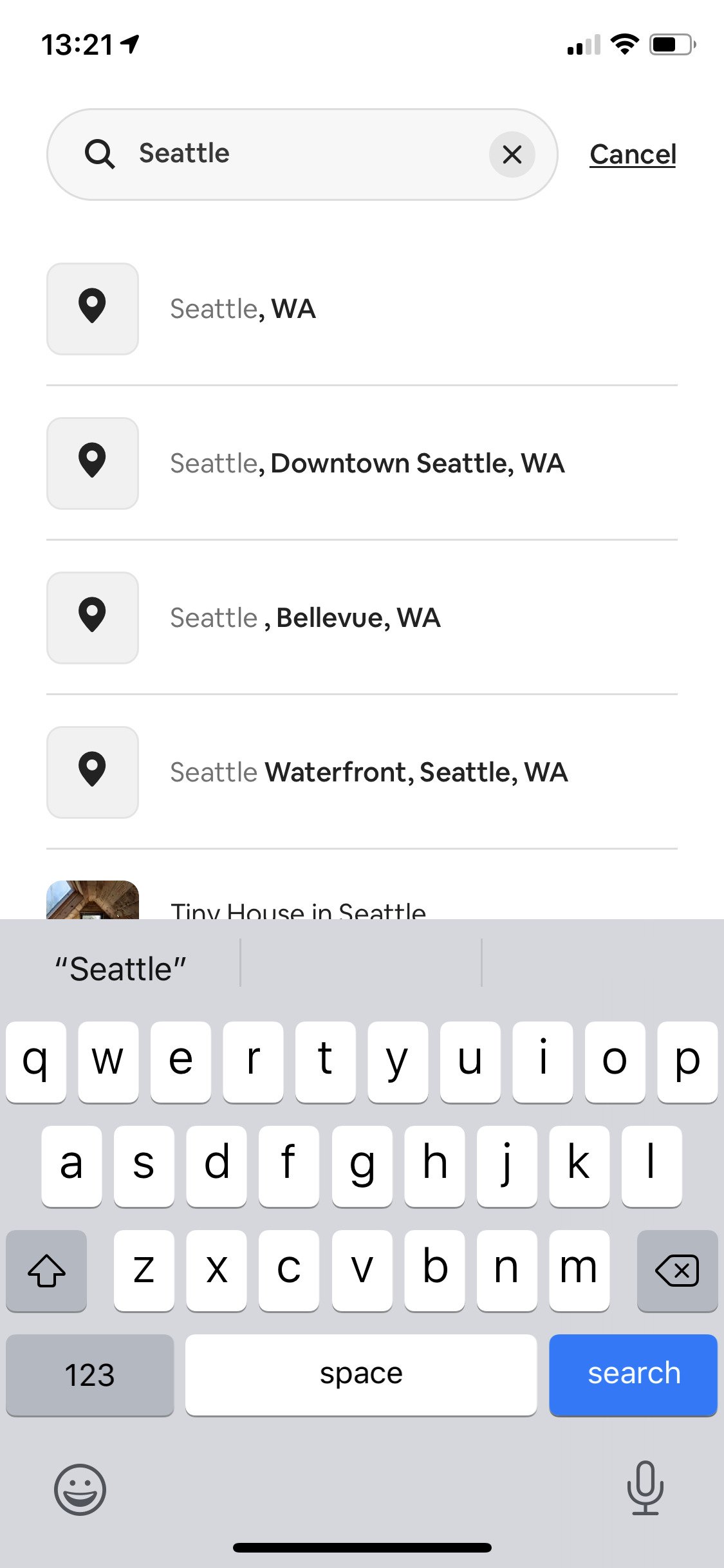This screenshot has width=724, height=1568.
Task: Tap the pin icon next to Downtown Seattle suggestion
Action: coord(92,463)
